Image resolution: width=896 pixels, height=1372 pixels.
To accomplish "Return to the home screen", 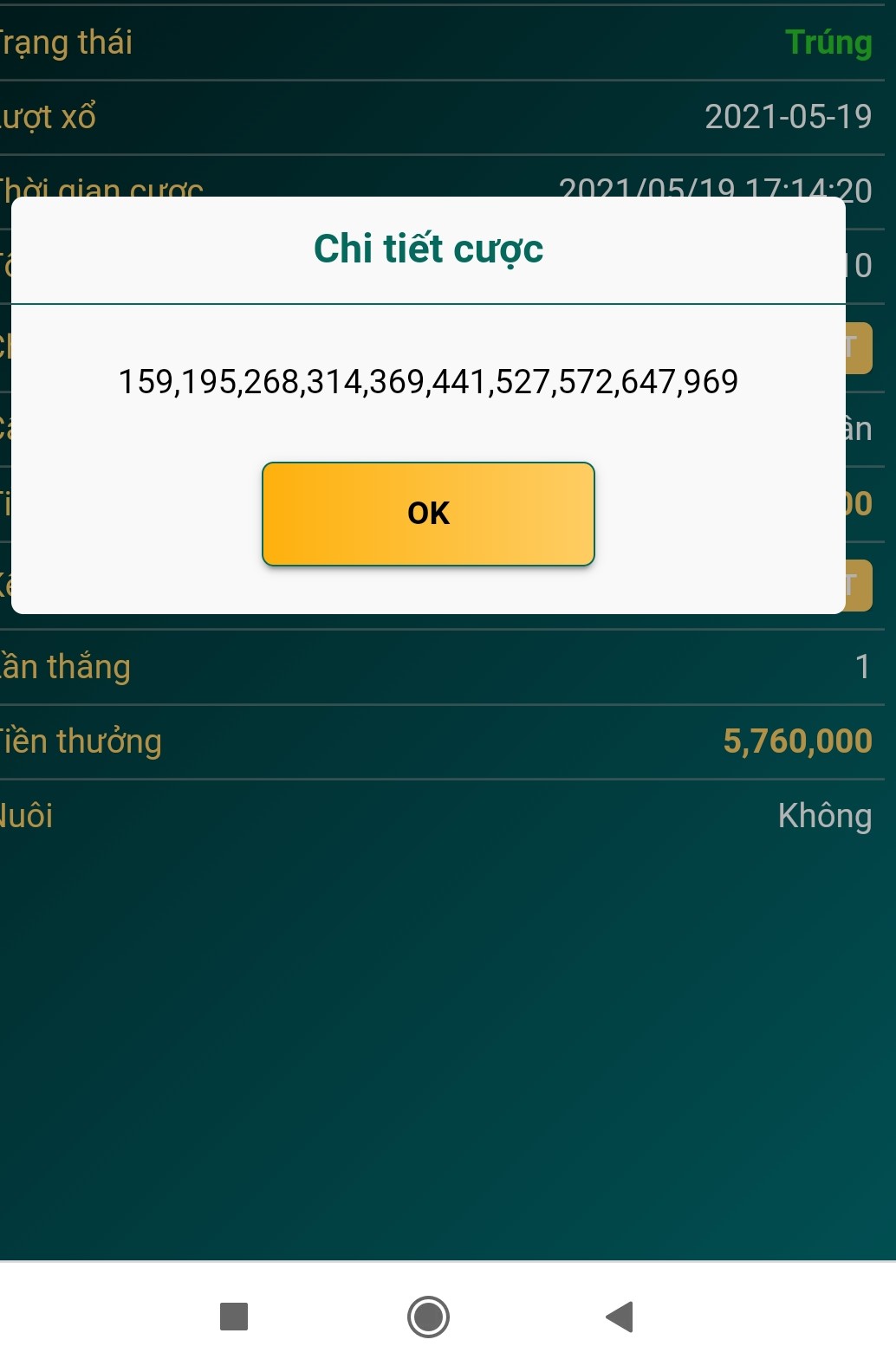I will point(428,1317).
